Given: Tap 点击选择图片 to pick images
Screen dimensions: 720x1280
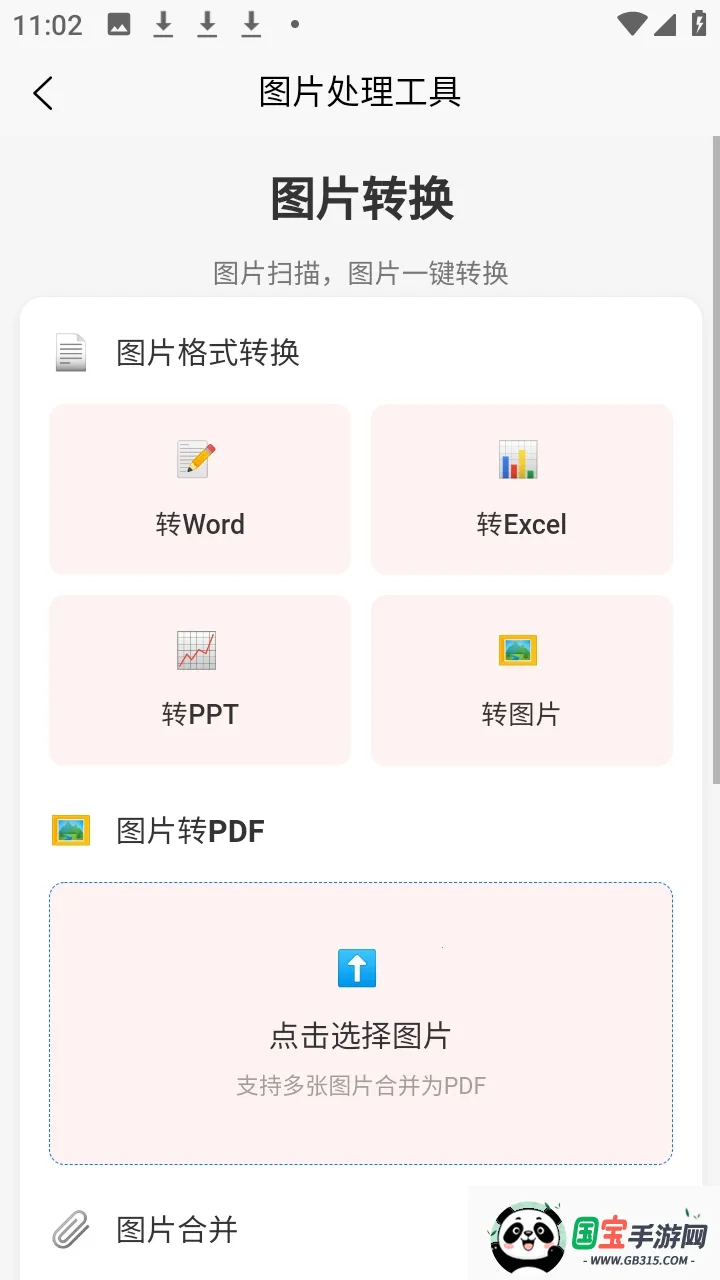Looking at the screenshot, I should click(x=359, y=1036).
